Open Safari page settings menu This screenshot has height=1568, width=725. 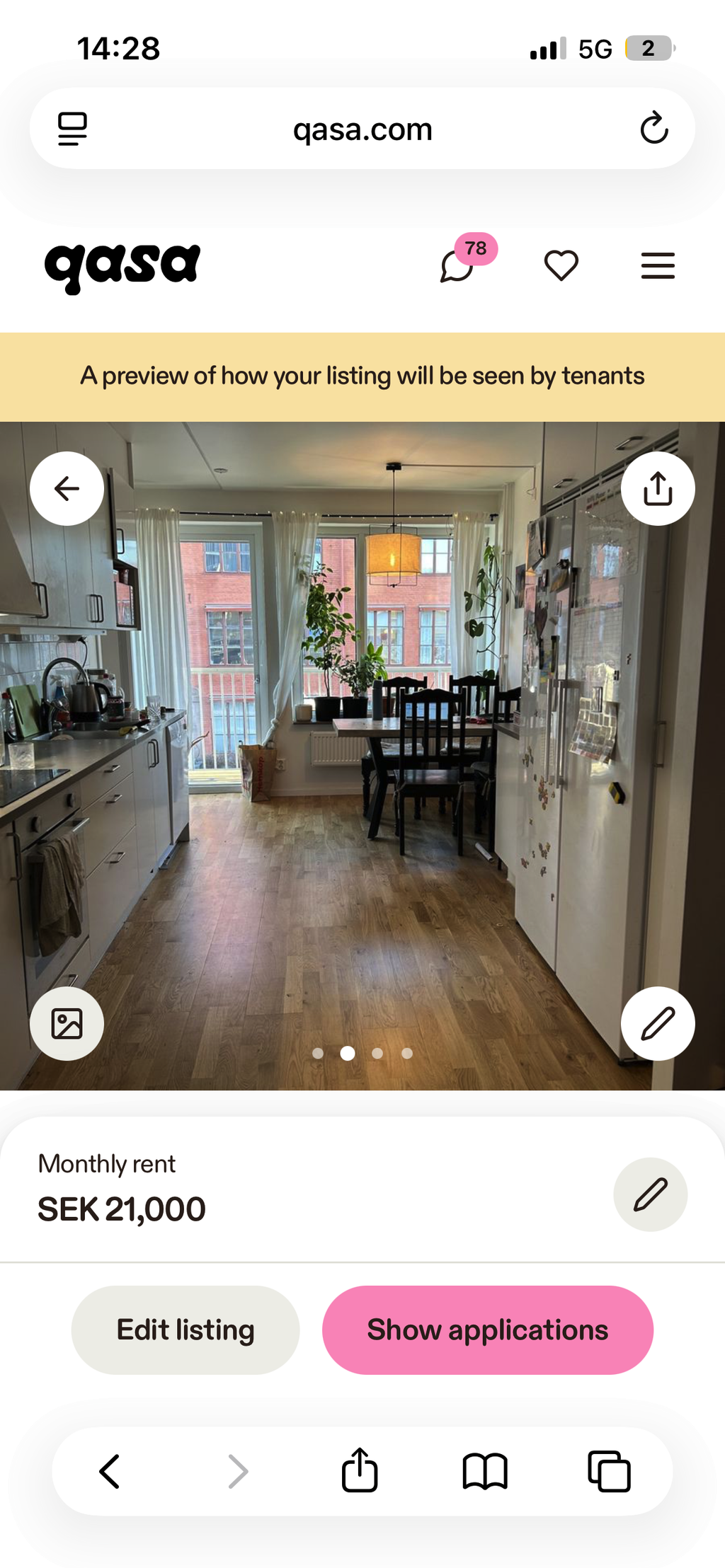coord(72,129)
